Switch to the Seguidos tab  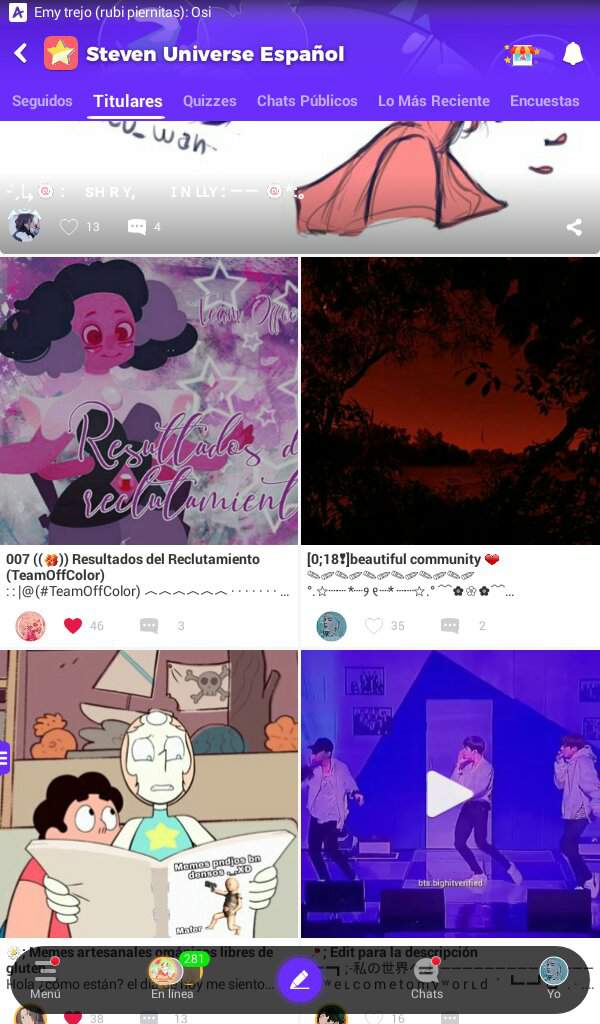click(42, 101)
